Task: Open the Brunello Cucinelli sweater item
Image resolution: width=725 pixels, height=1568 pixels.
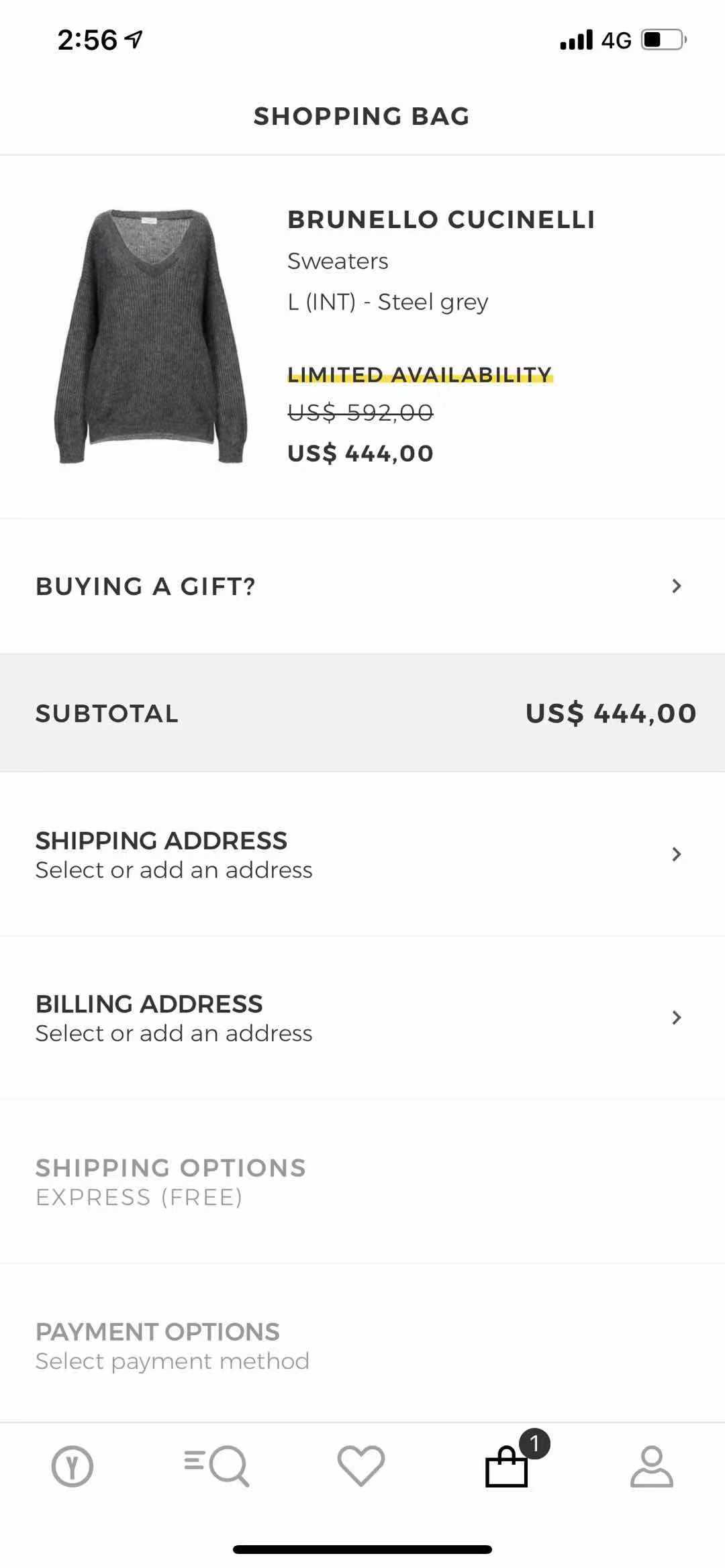Action: [362, 337]
